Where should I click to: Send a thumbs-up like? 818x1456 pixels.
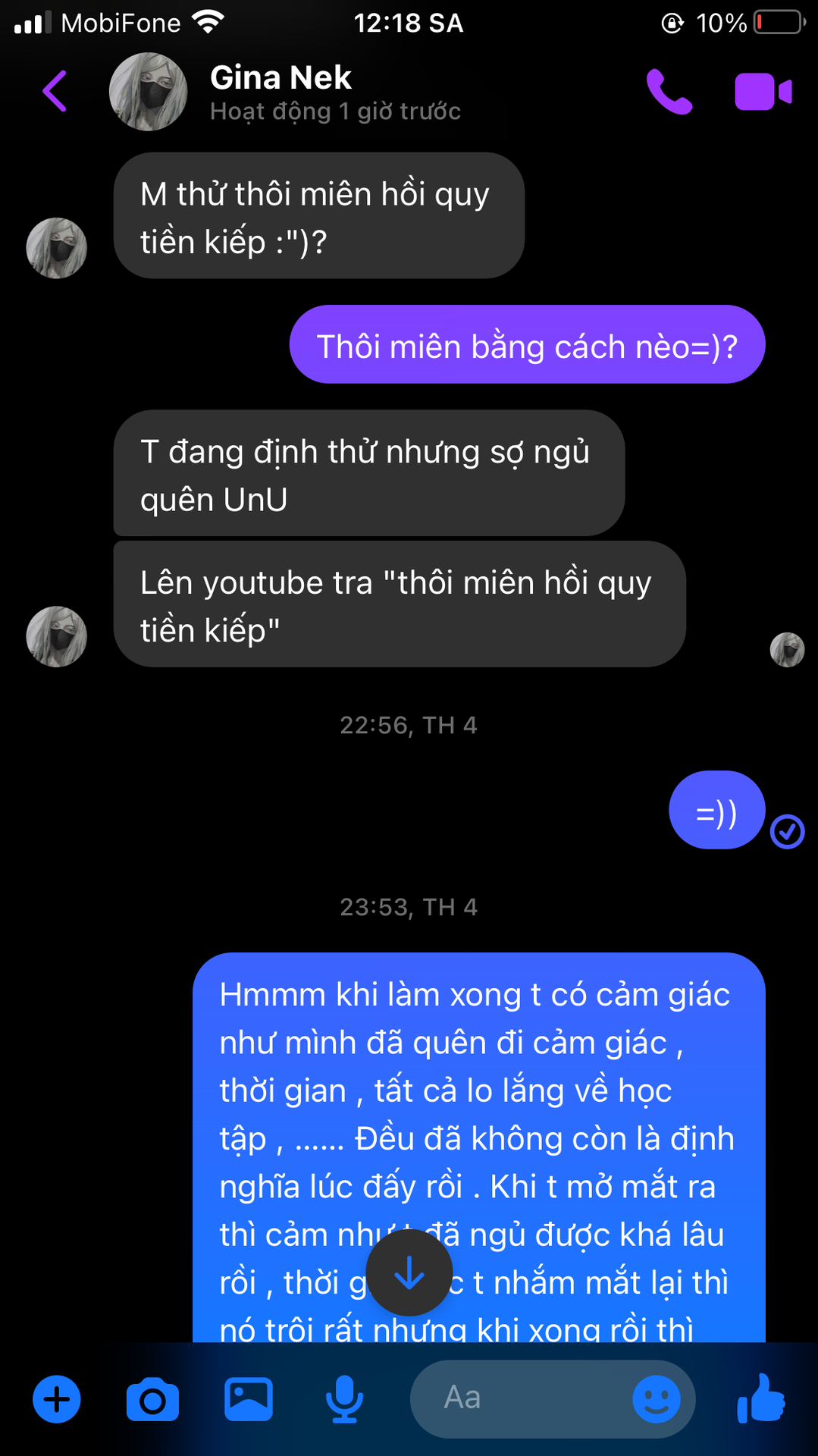tap(762, 1398)
